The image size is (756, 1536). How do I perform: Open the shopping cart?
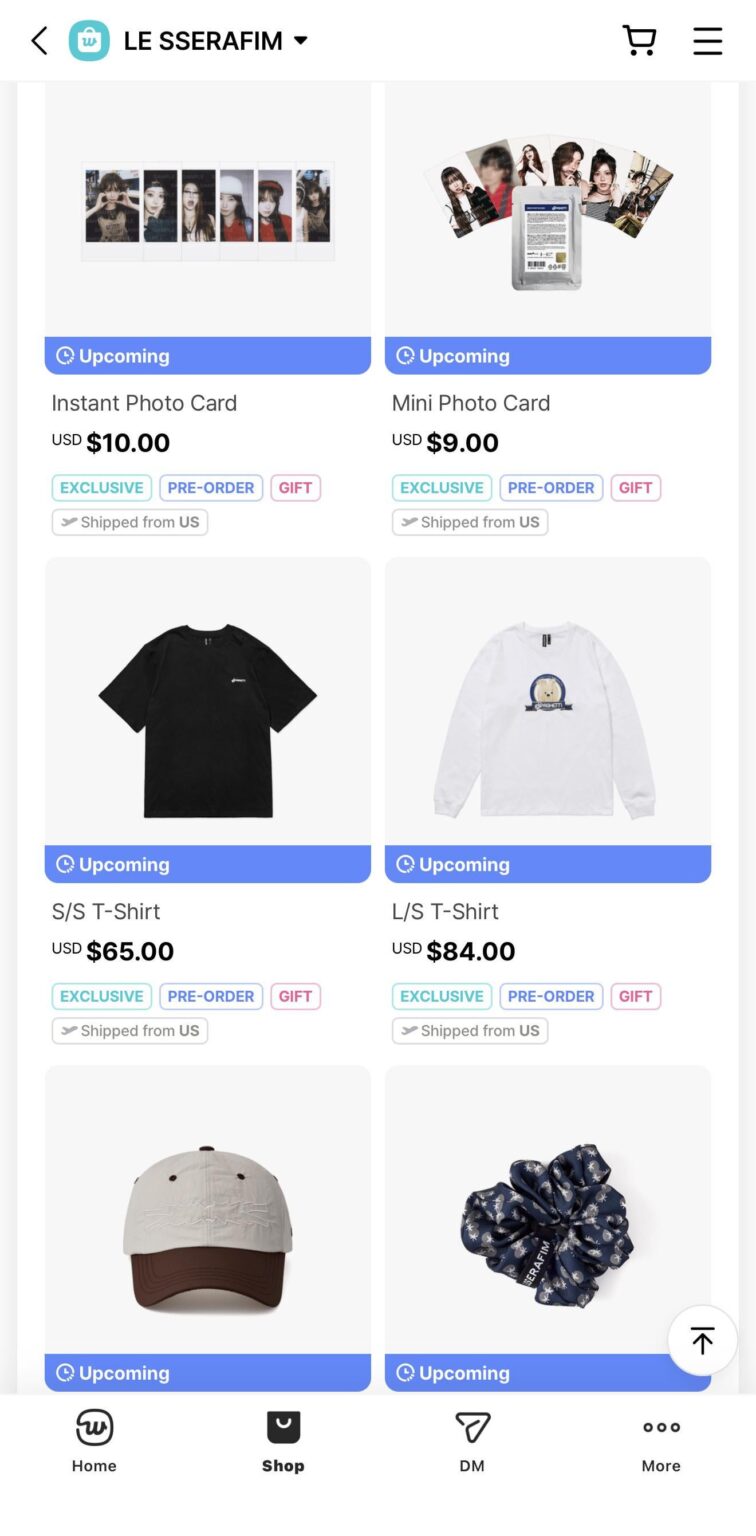[x=639, y=41]
